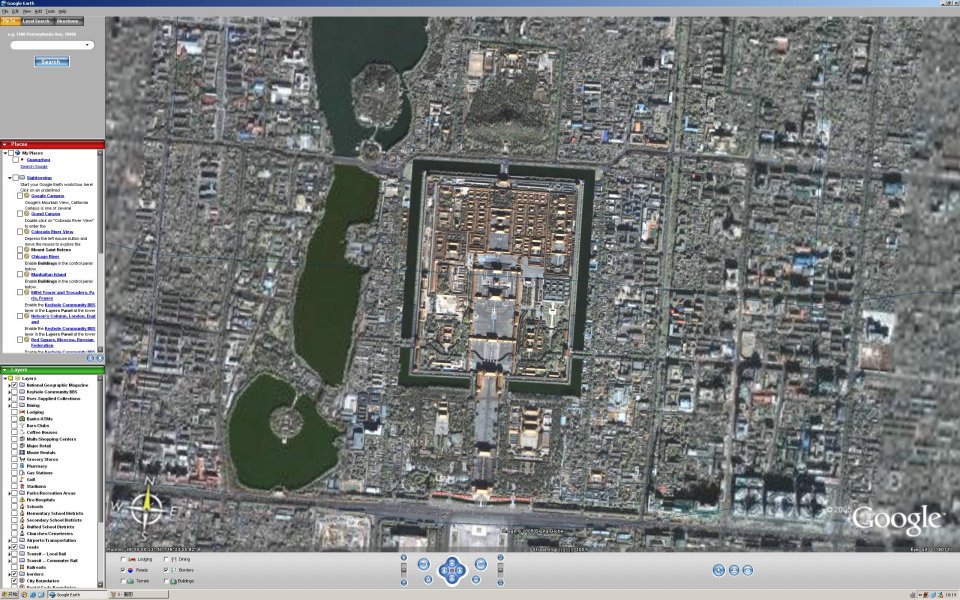Open the Grand Canyon placemark link
This screenshot has width=960, height=600.
coord(46,213)
